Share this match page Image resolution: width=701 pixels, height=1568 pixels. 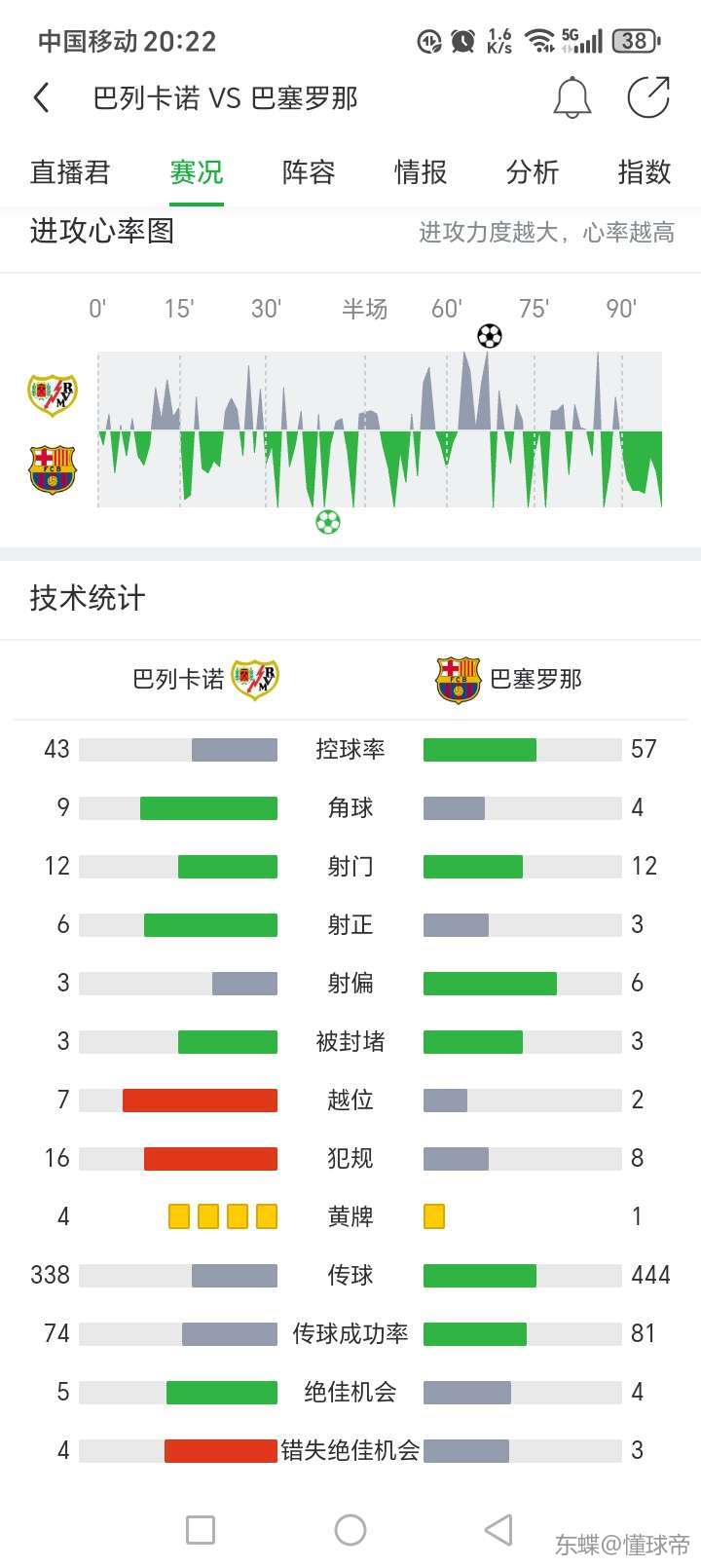point(648,98)
